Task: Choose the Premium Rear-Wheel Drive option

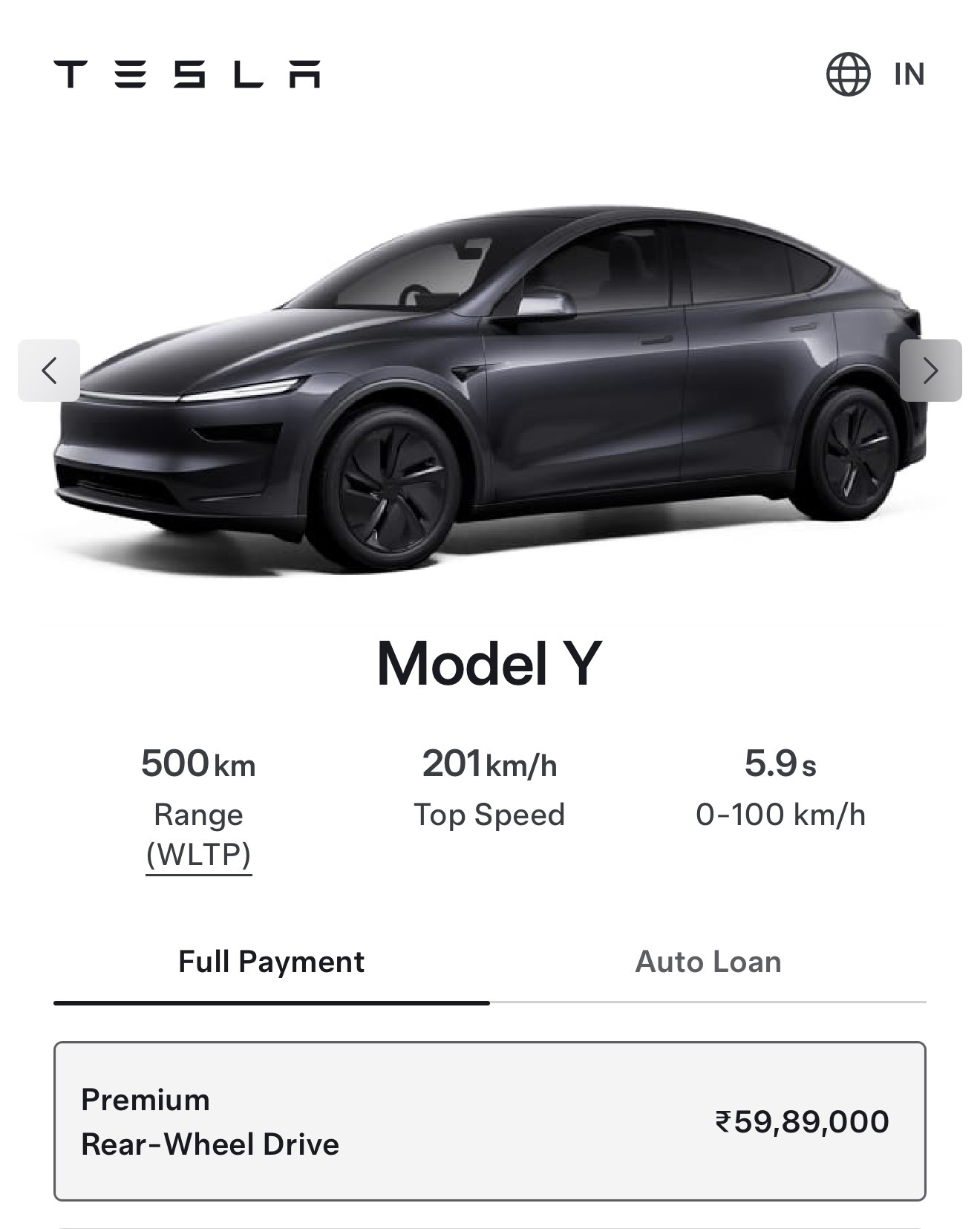Action: (489, 1121)
